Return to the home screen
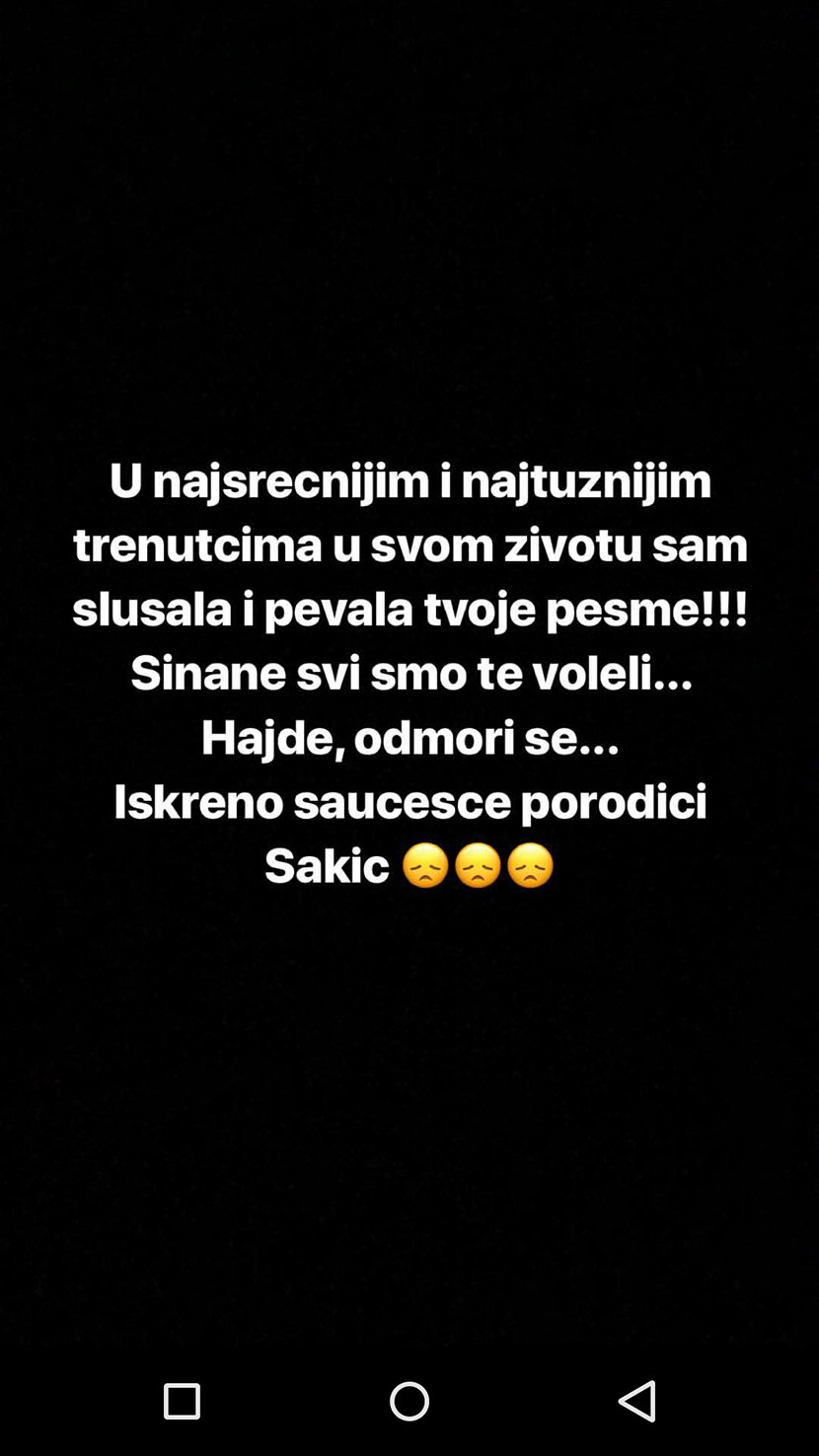The height and width of the screenshot is (1456, 819). pos(409,1401)
